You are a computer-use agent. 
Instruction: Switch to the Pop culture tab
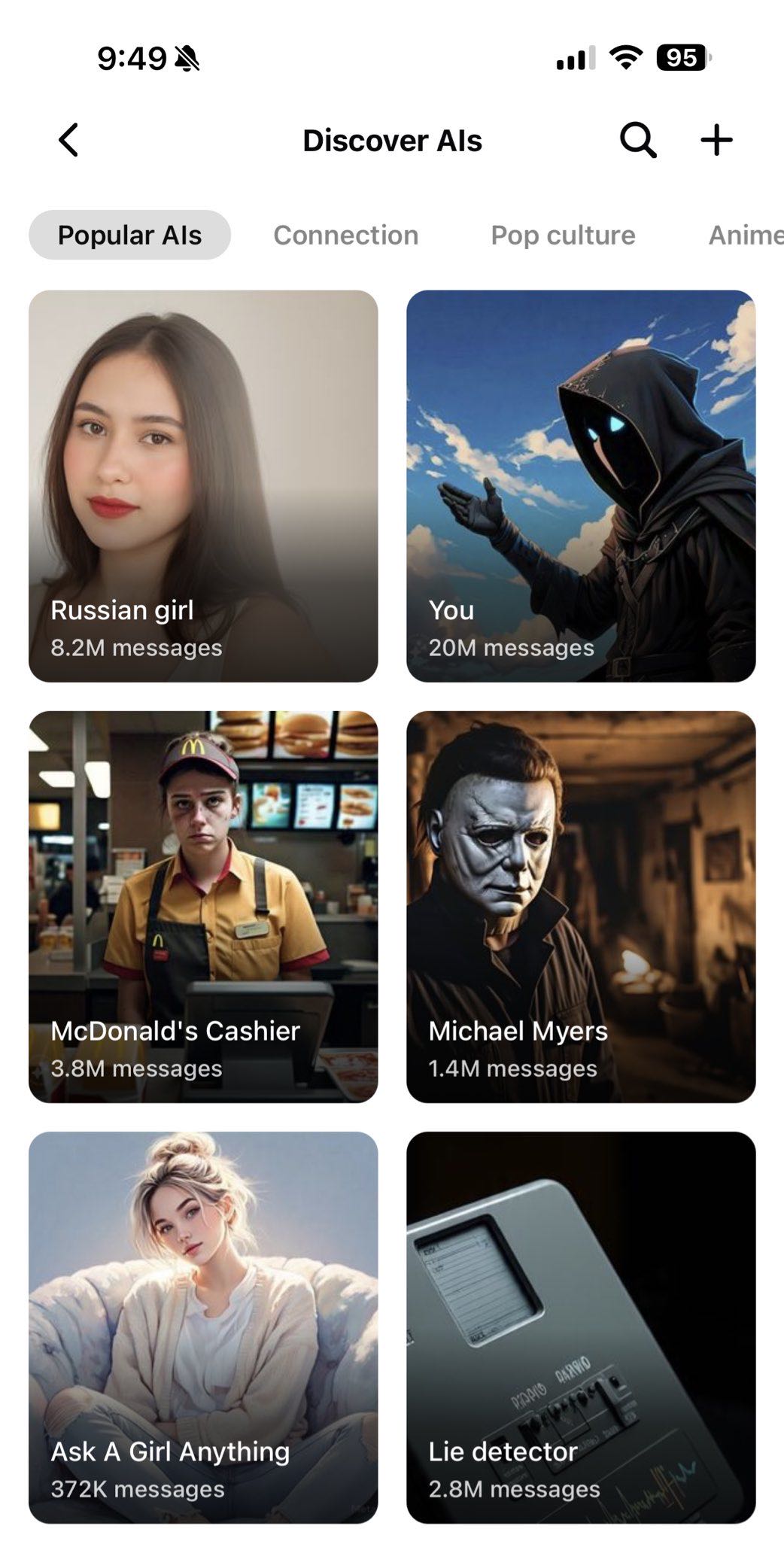tap(563, 236)
